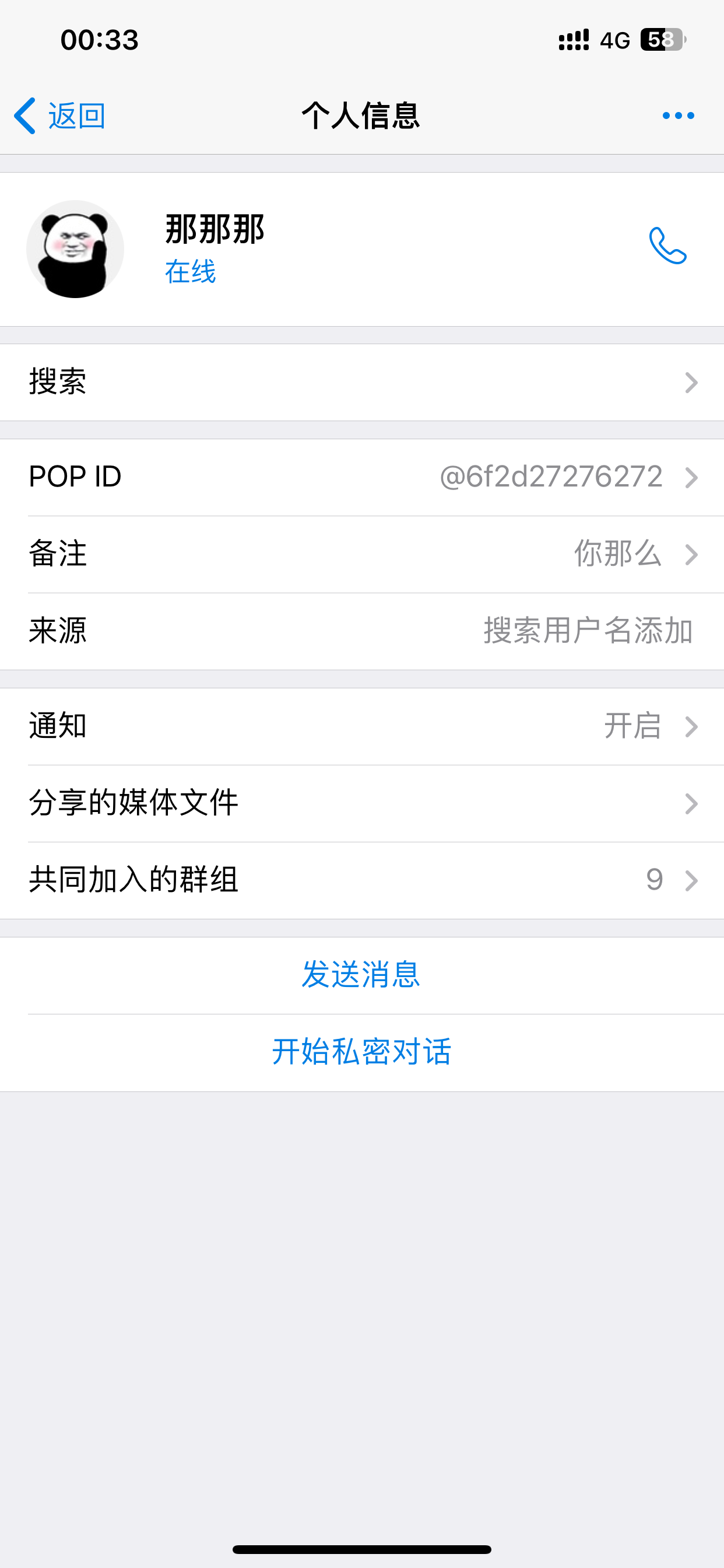Tap the 在线 online status label
This screenshot has width=724, height=1568.
(x=189, y=274)
